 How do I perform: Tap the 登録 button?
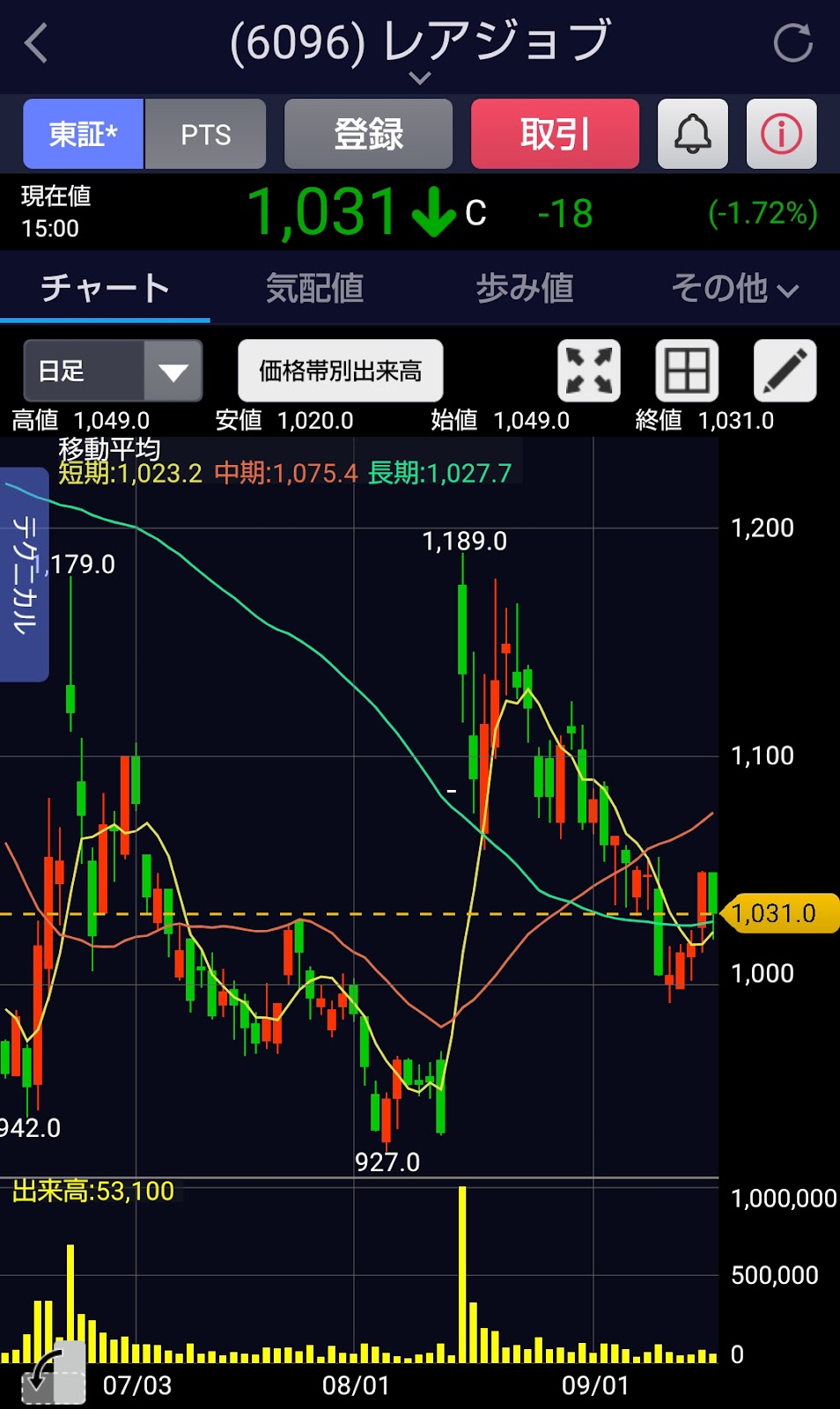368,134
